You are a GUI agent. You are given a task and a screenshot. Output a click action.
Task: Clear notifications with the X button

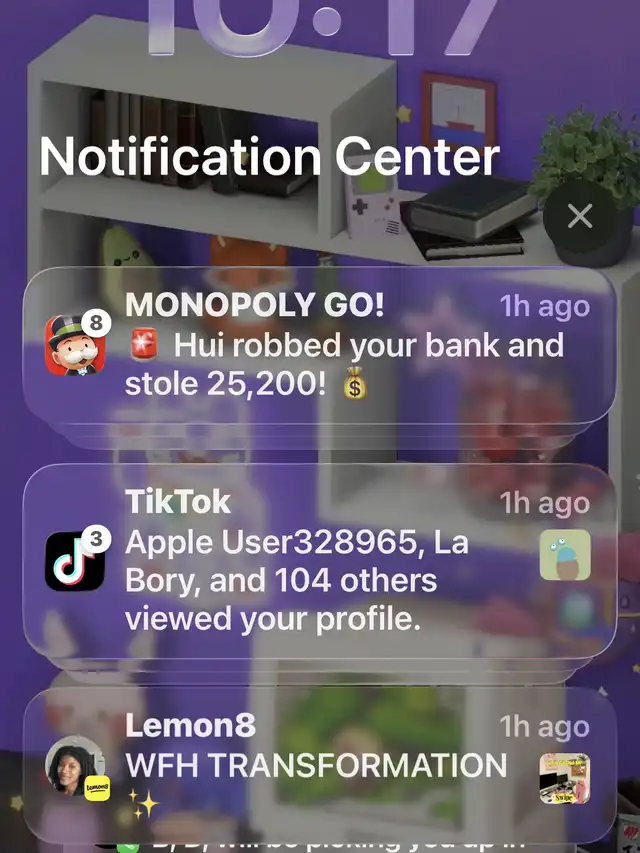(580, 216)
